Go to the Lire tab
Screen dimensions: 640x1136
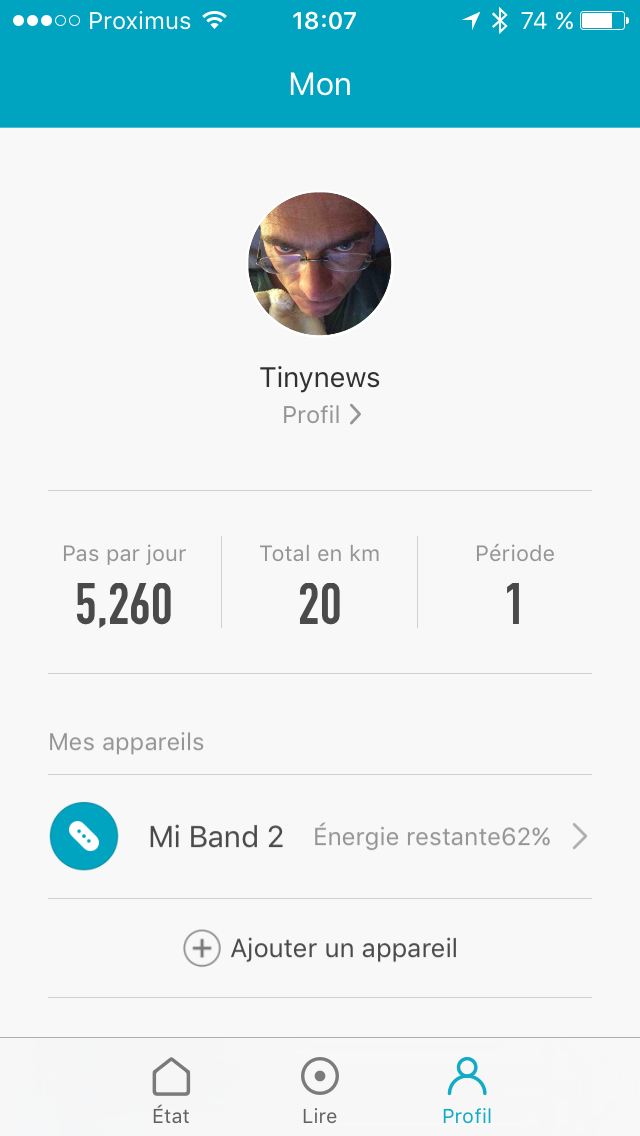320,1090
